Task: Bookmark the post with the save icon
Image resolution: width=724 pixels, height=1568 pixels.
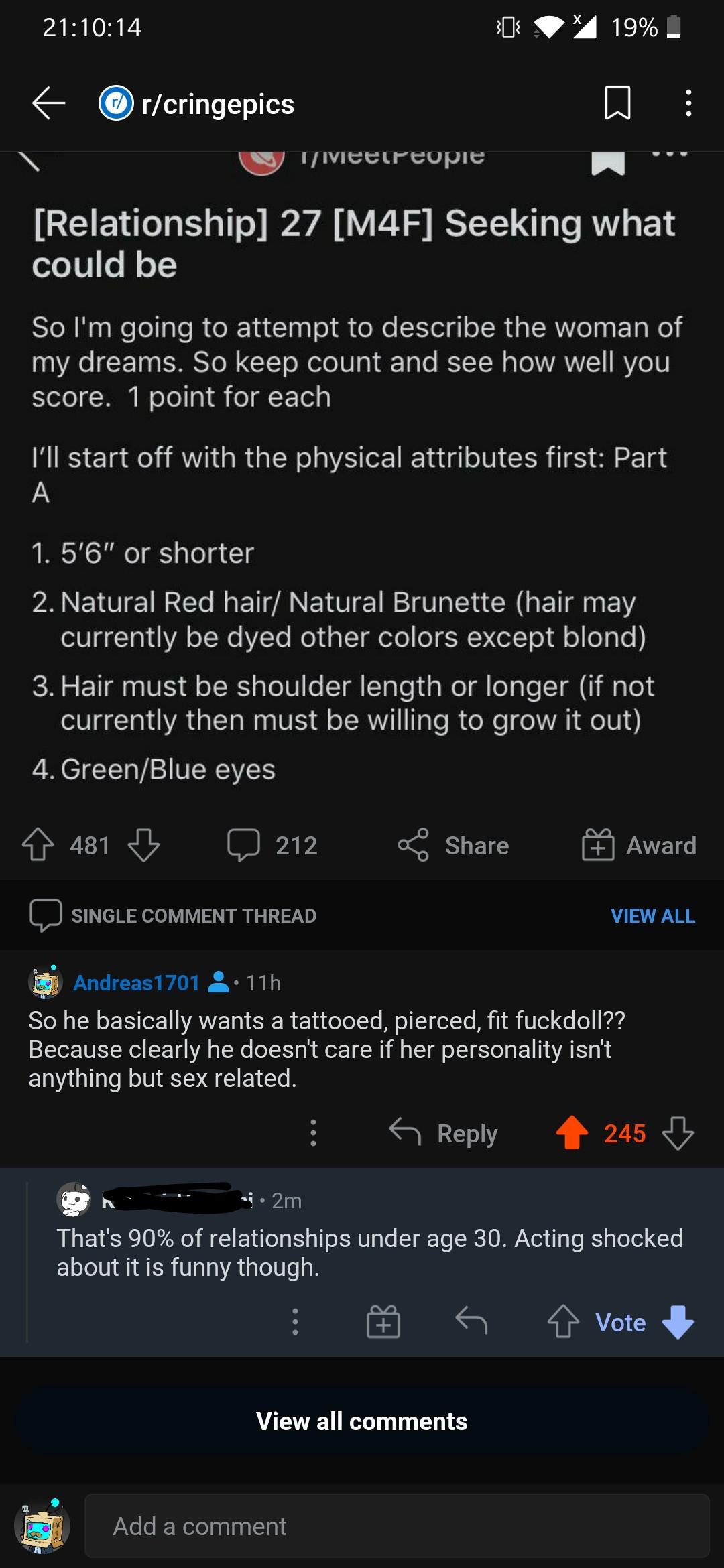Action: 618,103
